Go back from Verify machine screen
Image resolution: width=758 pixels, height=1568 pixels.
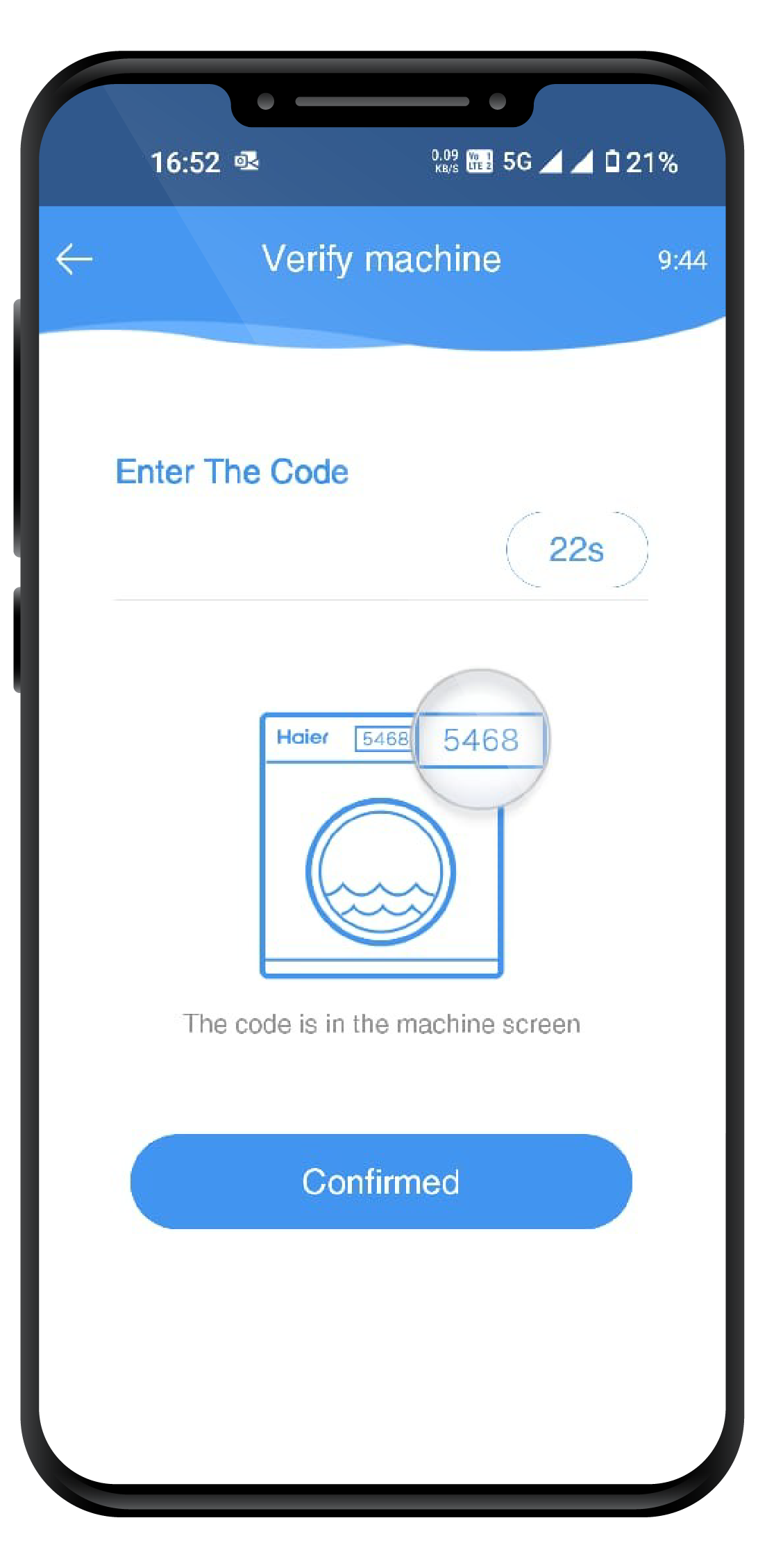click(x=74, y=259)
